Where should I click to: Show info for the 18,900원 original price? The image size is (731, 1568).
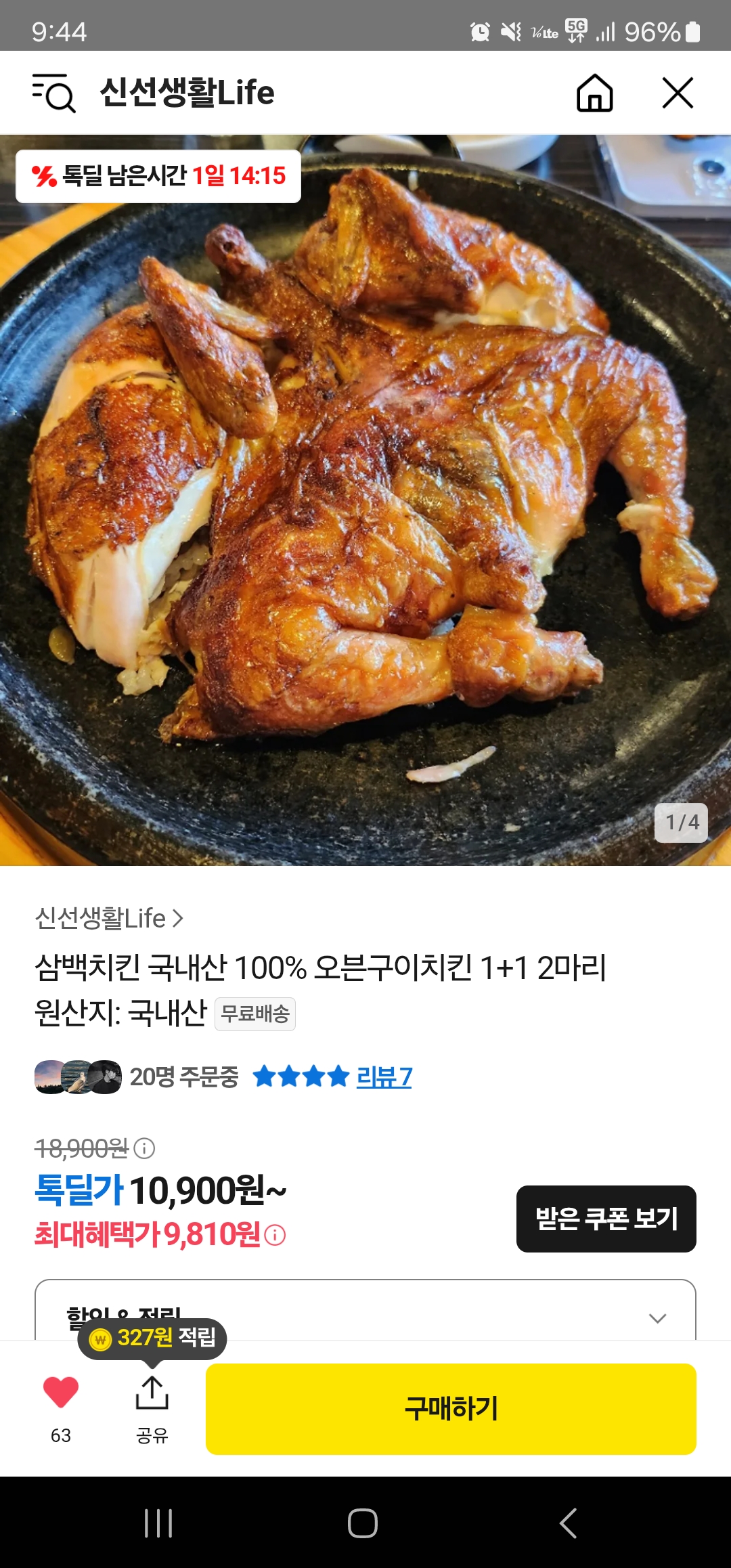[144, 1148]
